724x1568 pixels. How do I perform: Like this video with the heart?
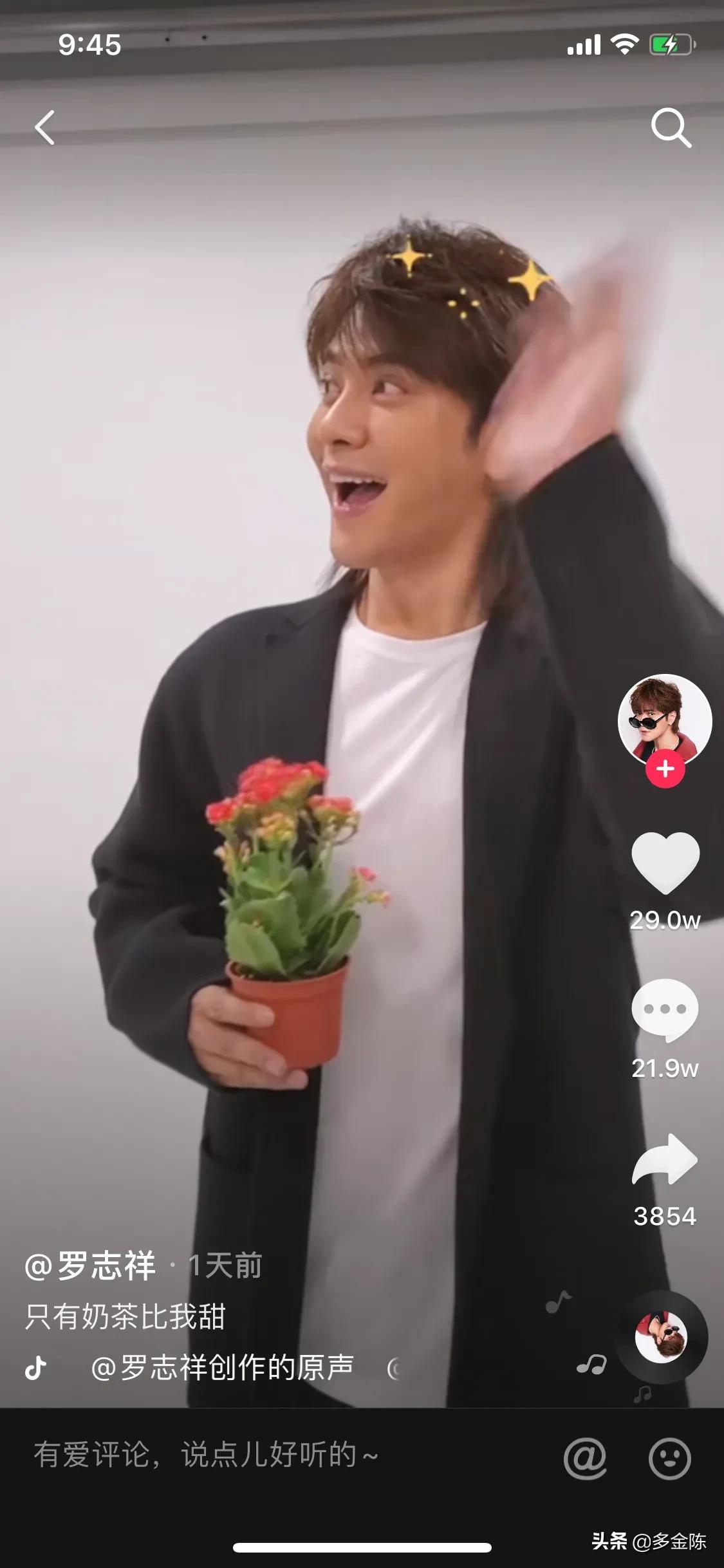tap(665, 863)
